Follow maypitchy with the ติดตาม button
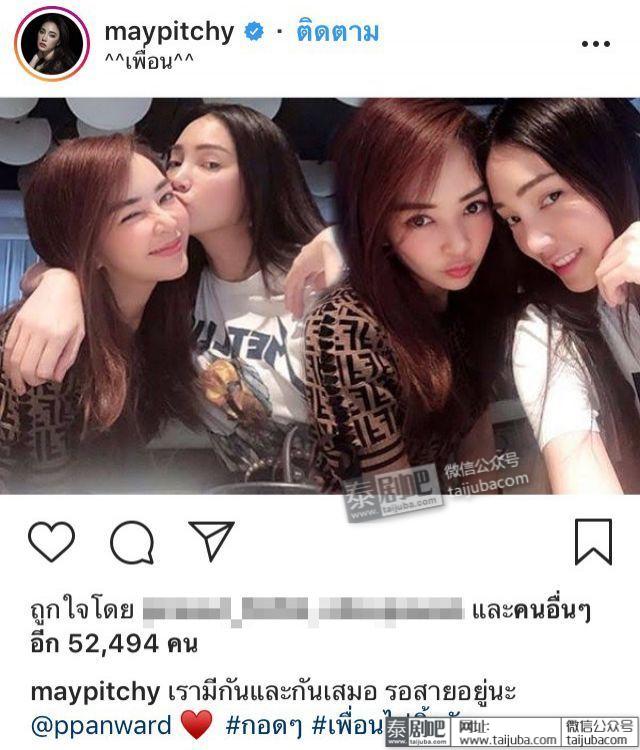 [339, 31]
